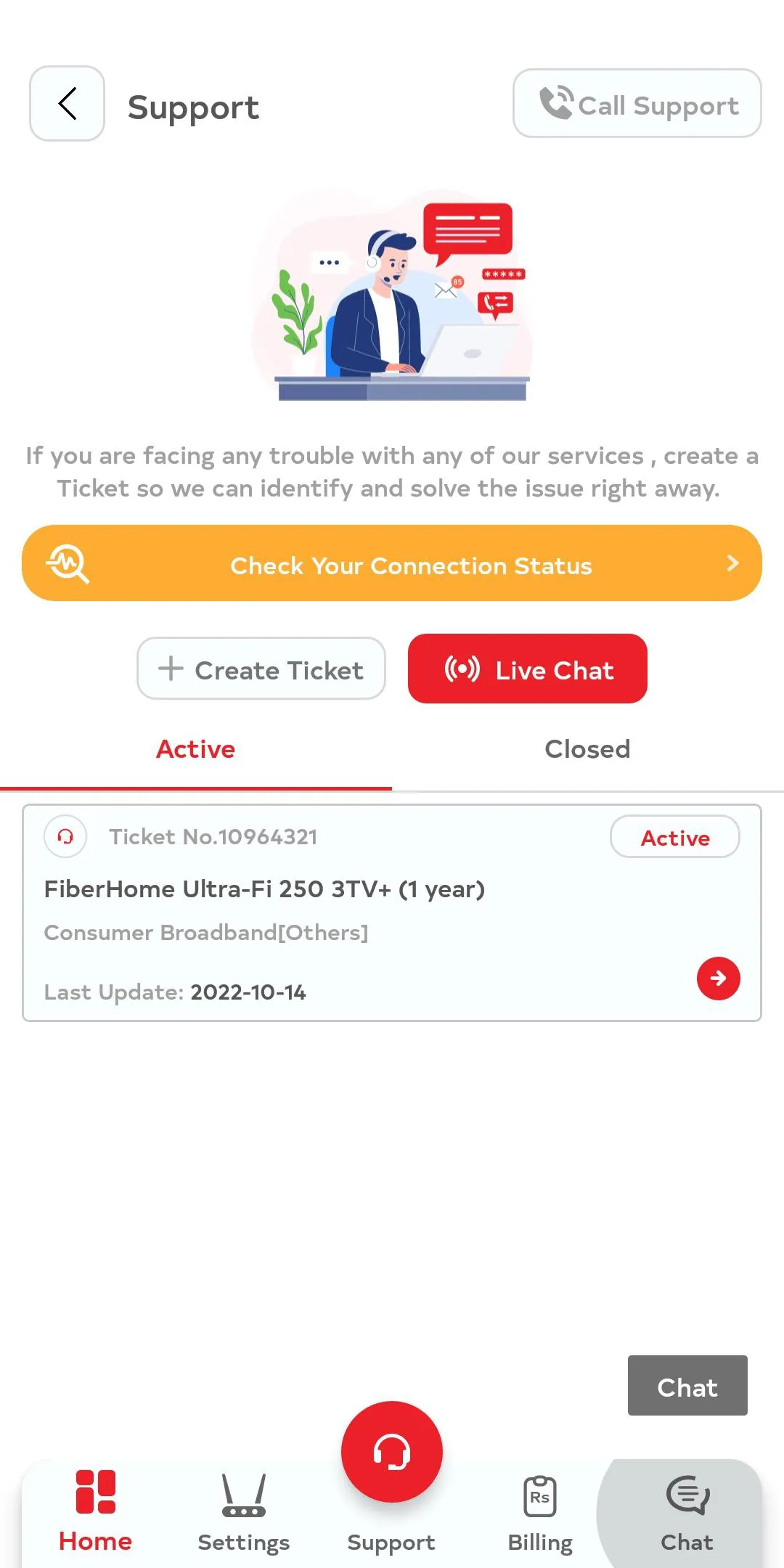Open Settings via the router icon

[243, 1495]
